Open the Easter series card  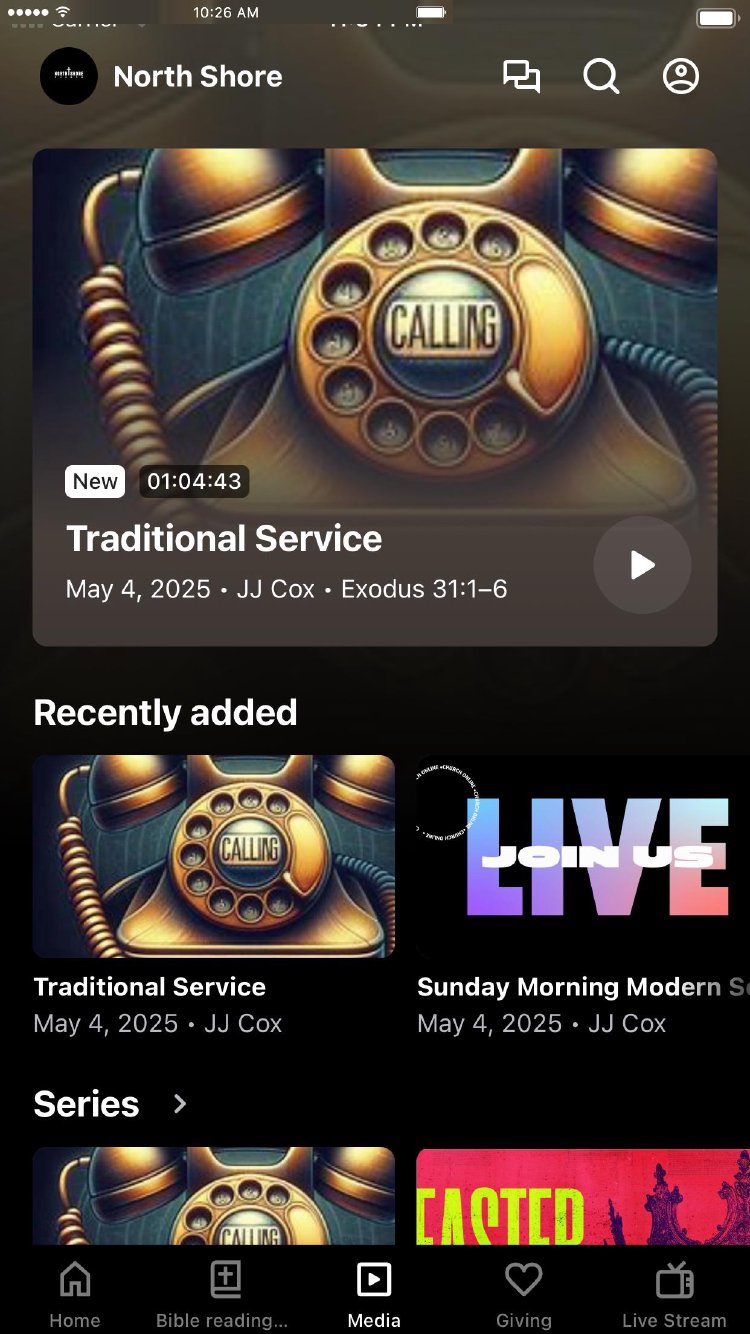tap(582, 1196)
